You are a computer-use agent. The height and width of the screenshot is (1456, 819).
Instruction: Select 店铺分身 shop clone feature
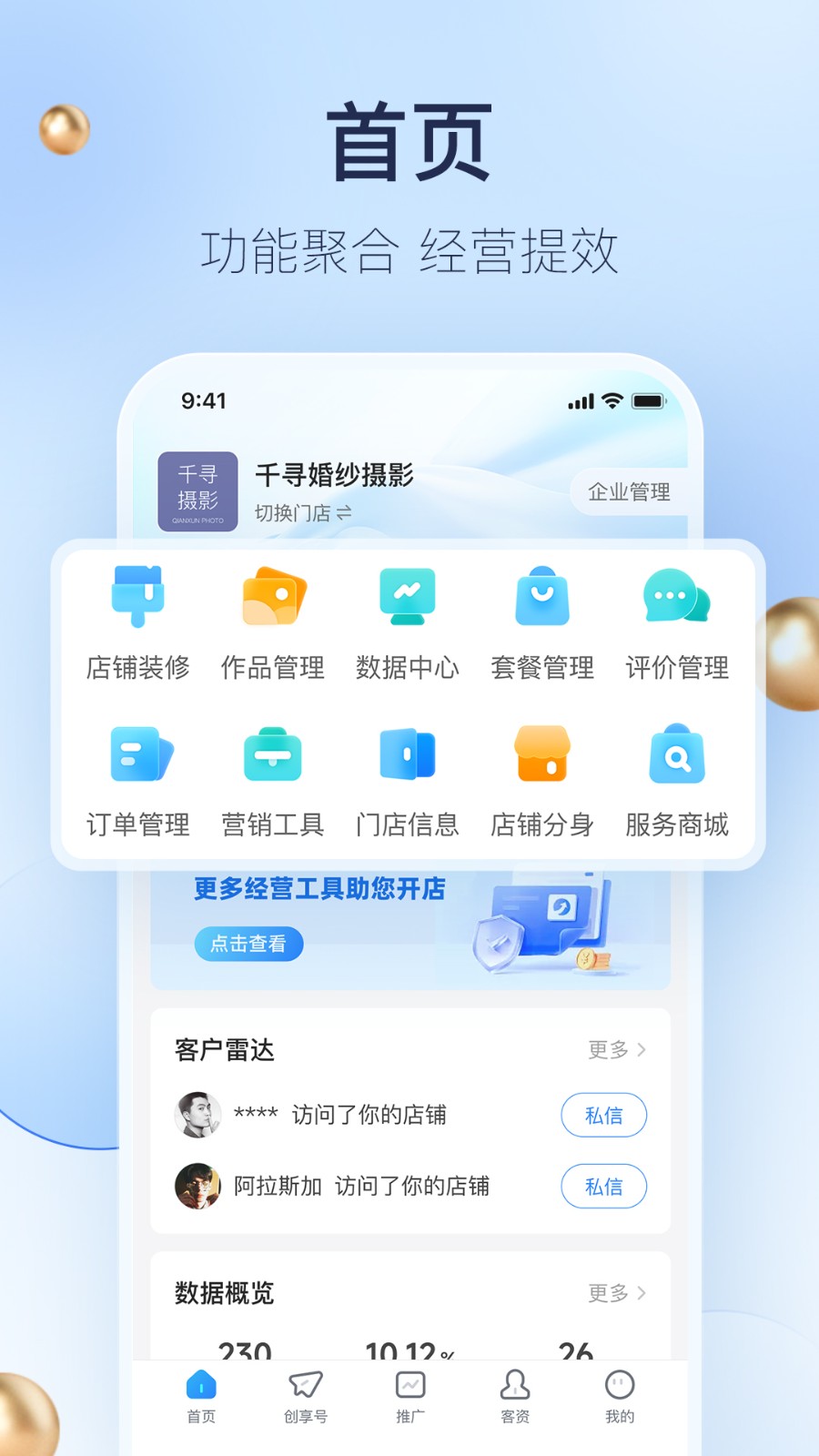541,778
